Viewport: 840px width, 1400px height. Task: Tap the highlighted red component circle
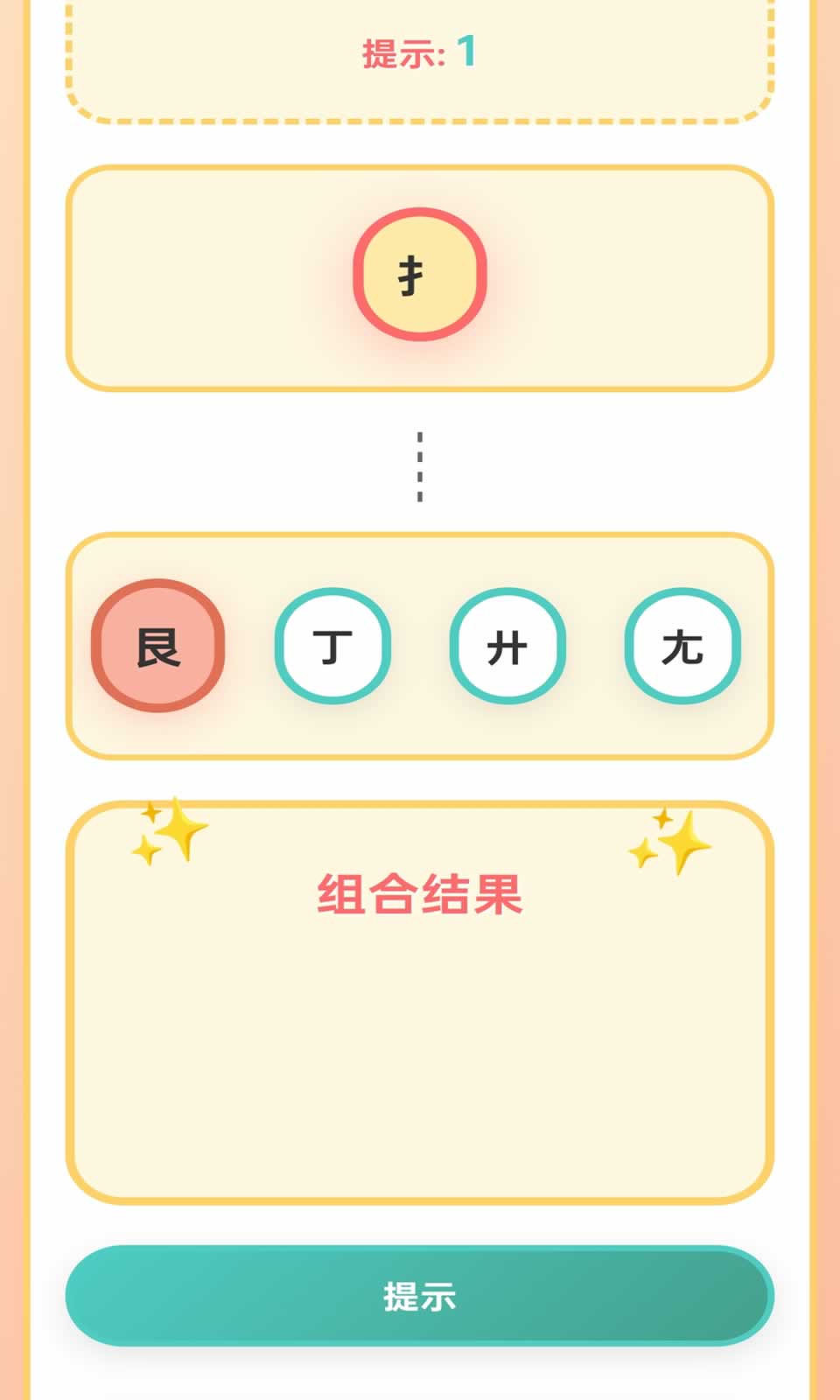coord(159,645)
